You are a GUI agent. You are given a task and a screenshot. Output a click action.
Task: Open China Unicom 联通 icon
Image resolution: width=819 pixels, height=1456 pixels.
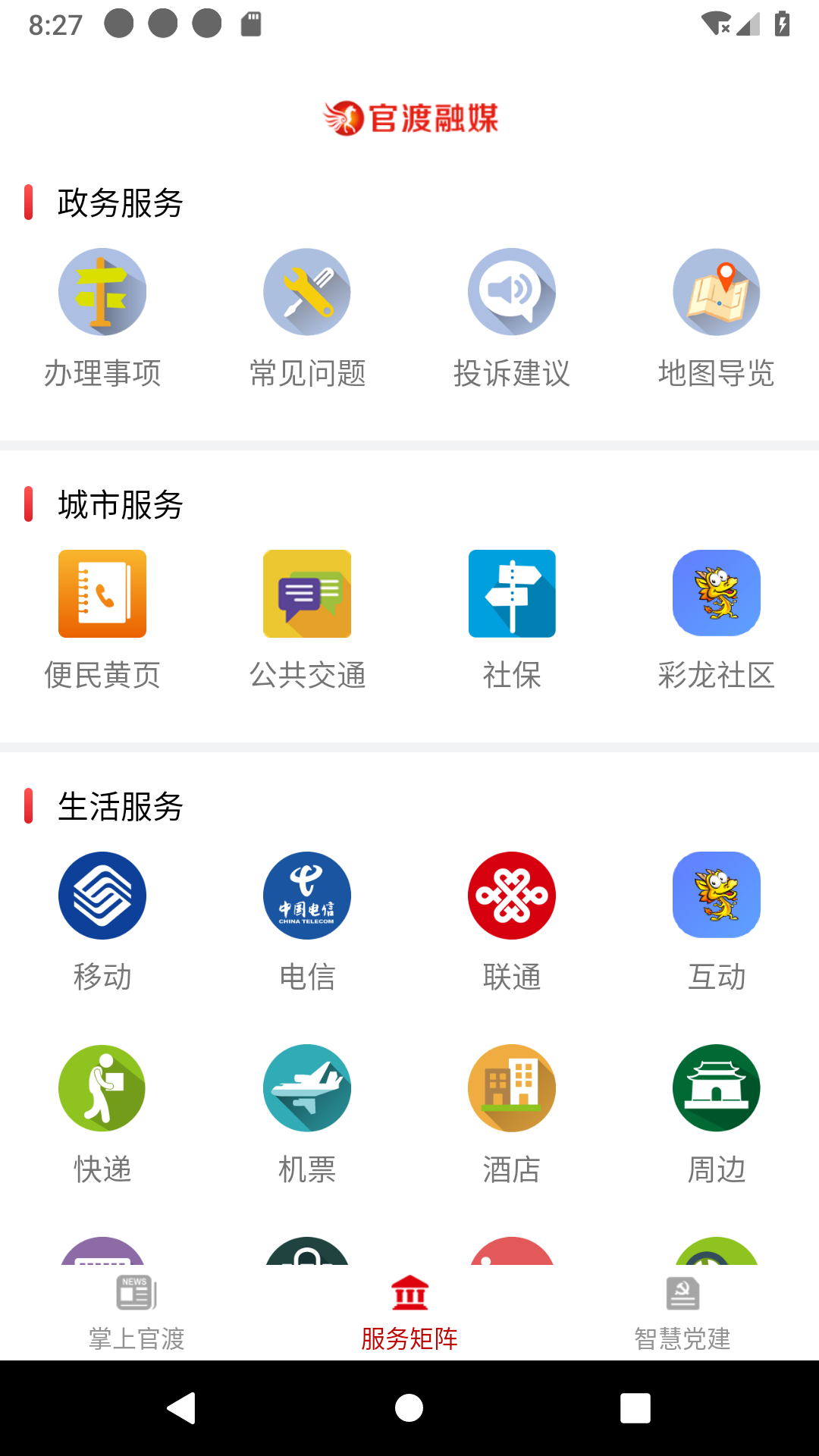[512, 896]
